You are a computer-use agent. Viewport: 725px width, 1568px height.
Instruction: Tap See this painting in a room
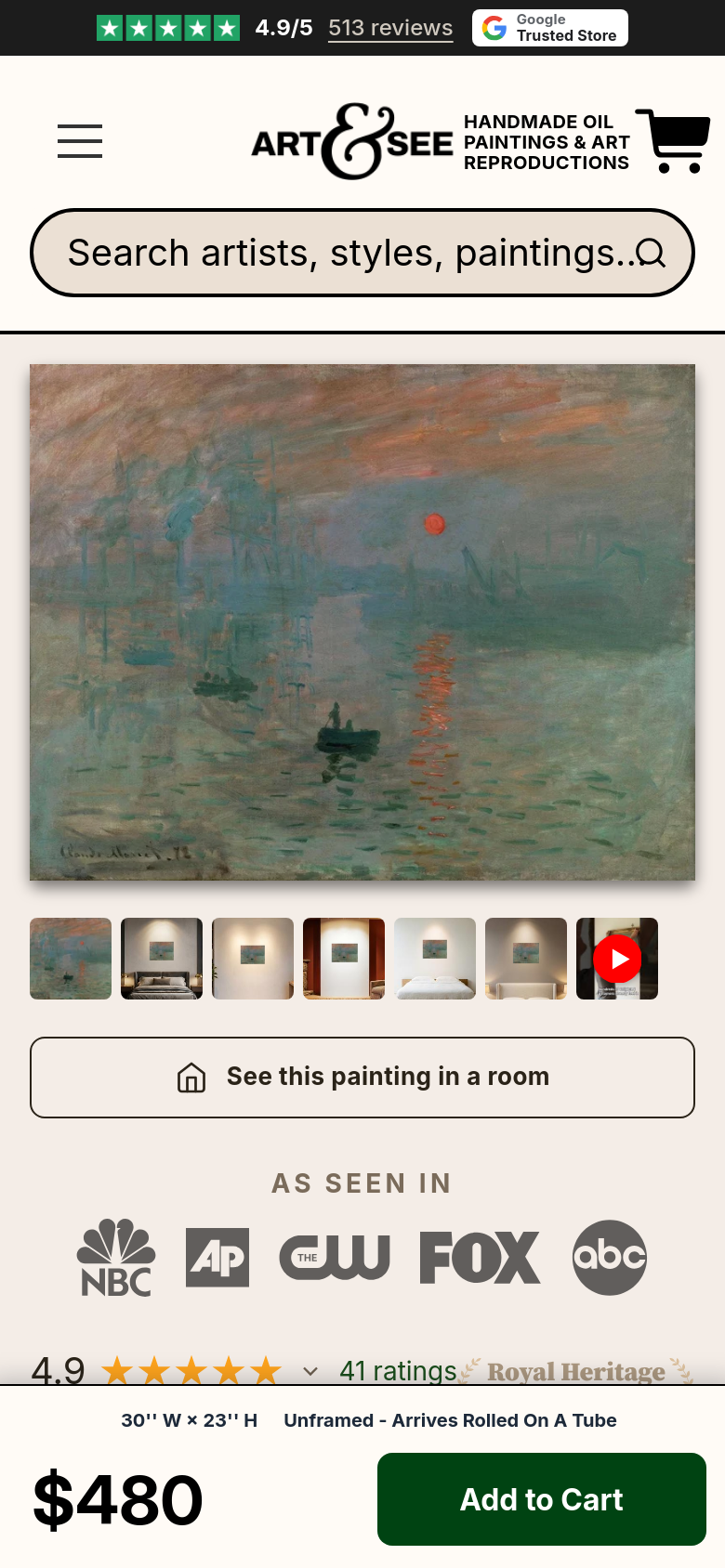click(362, 1078)
